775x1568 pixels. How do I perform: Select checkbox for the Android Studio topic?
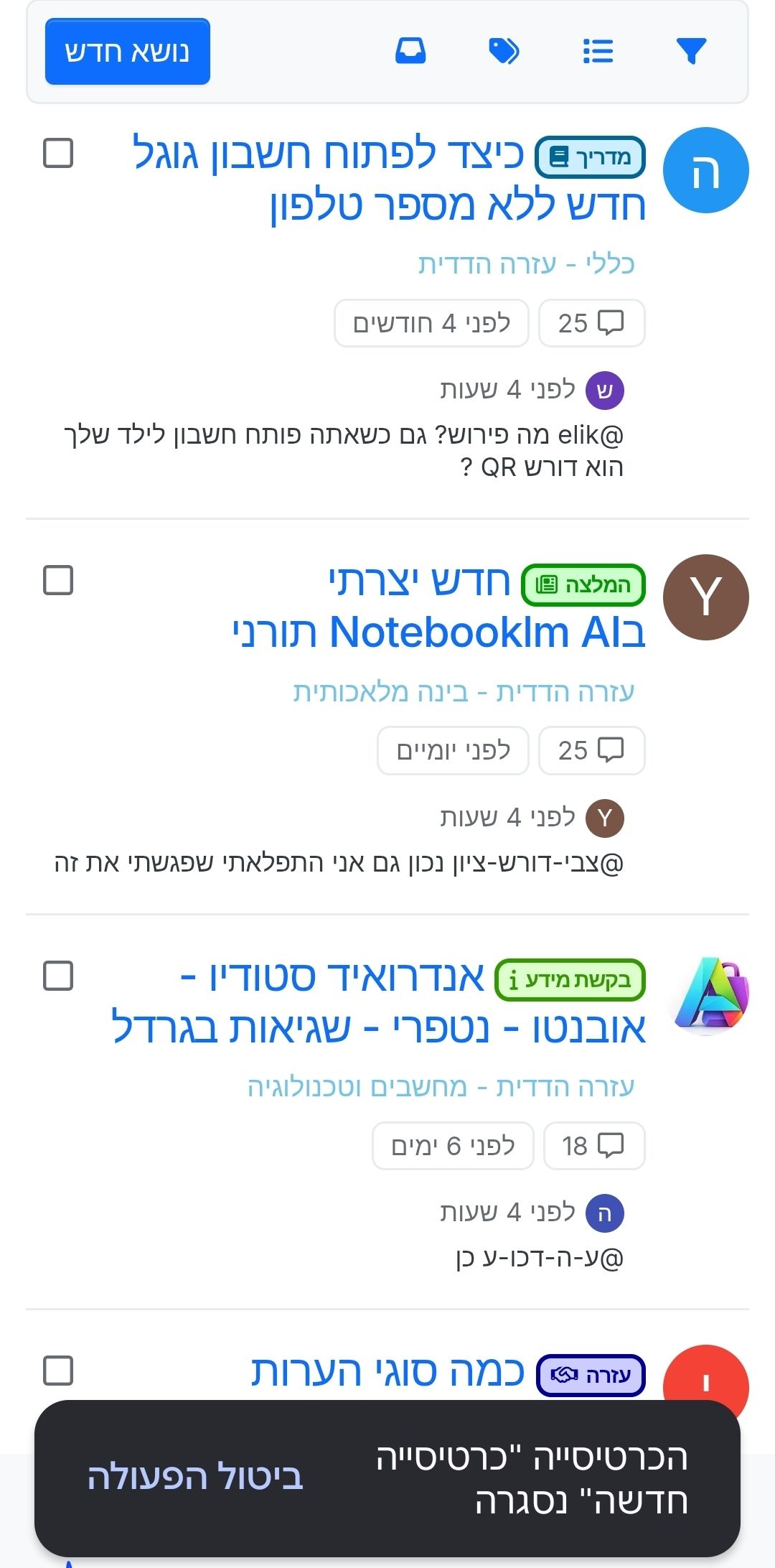pyautogui.click(x=58, y=976)
